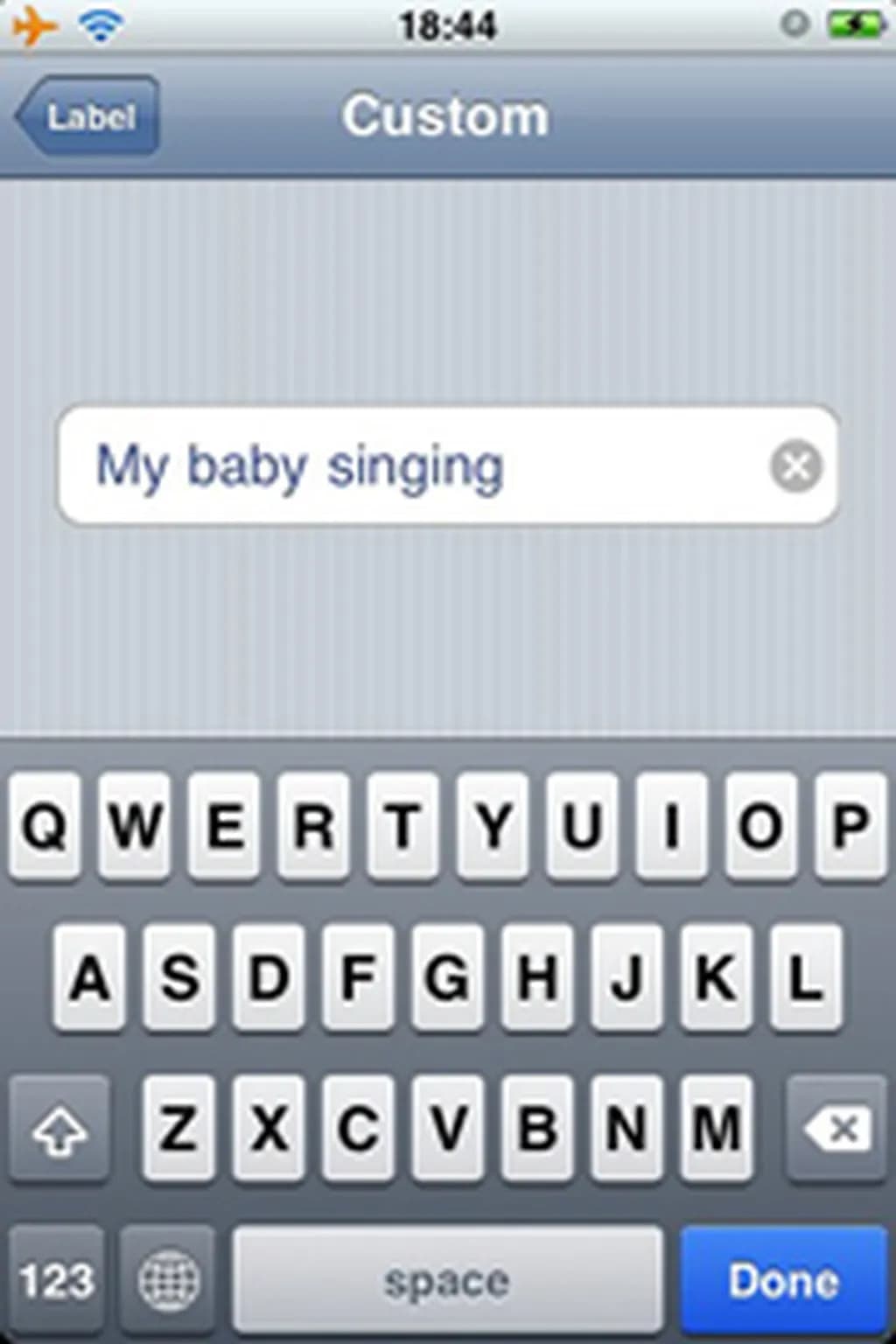Viewport: 896px width, 1344px height.
Task: Go back to the Label screen
Action: 87,116
